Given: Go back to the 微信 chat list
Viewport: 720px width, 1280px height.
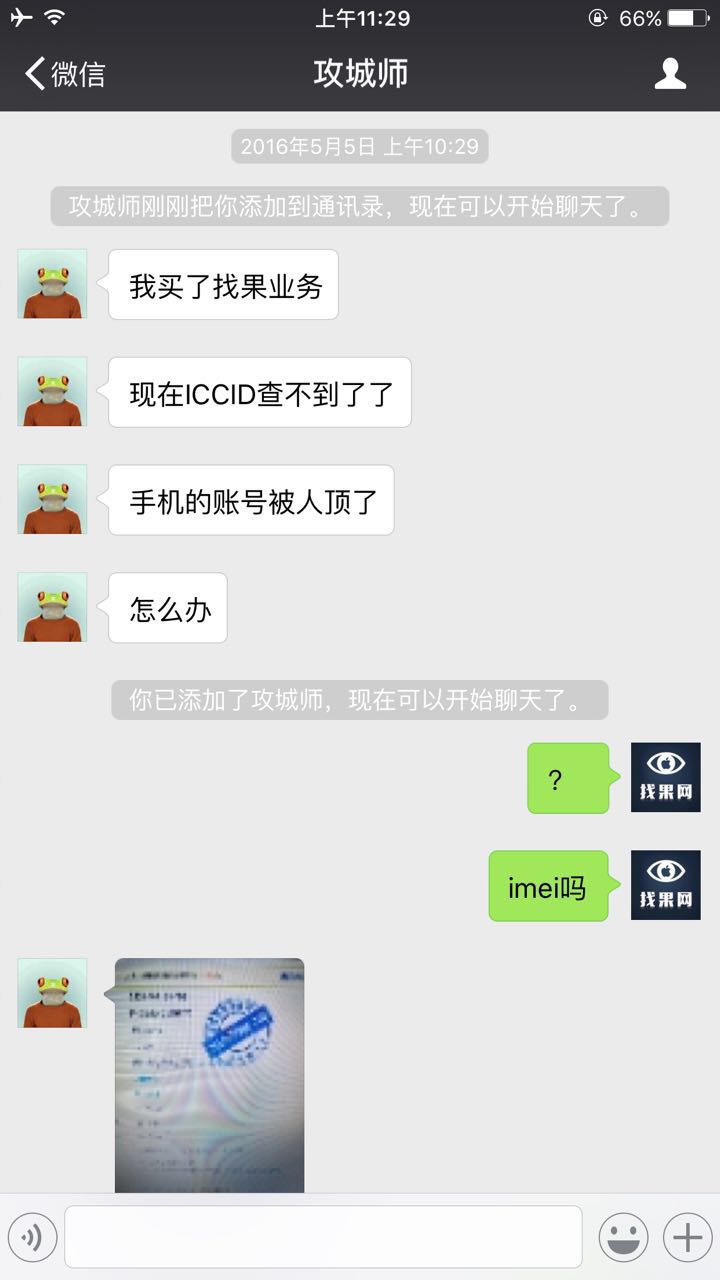Looking at the screenshot, I should [x=65, y=74].
